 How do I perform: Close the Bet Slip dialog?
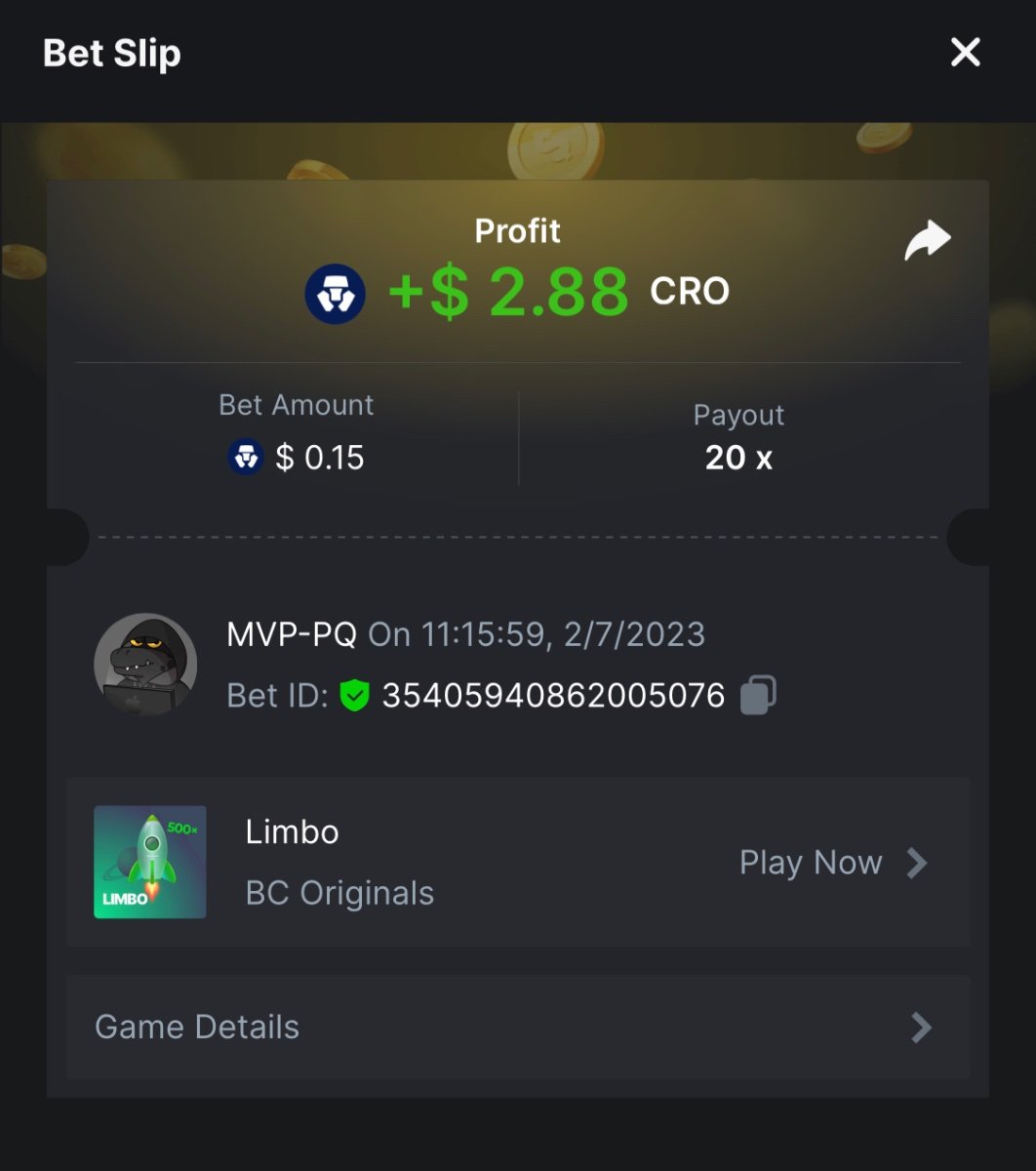tap(965, 53)
